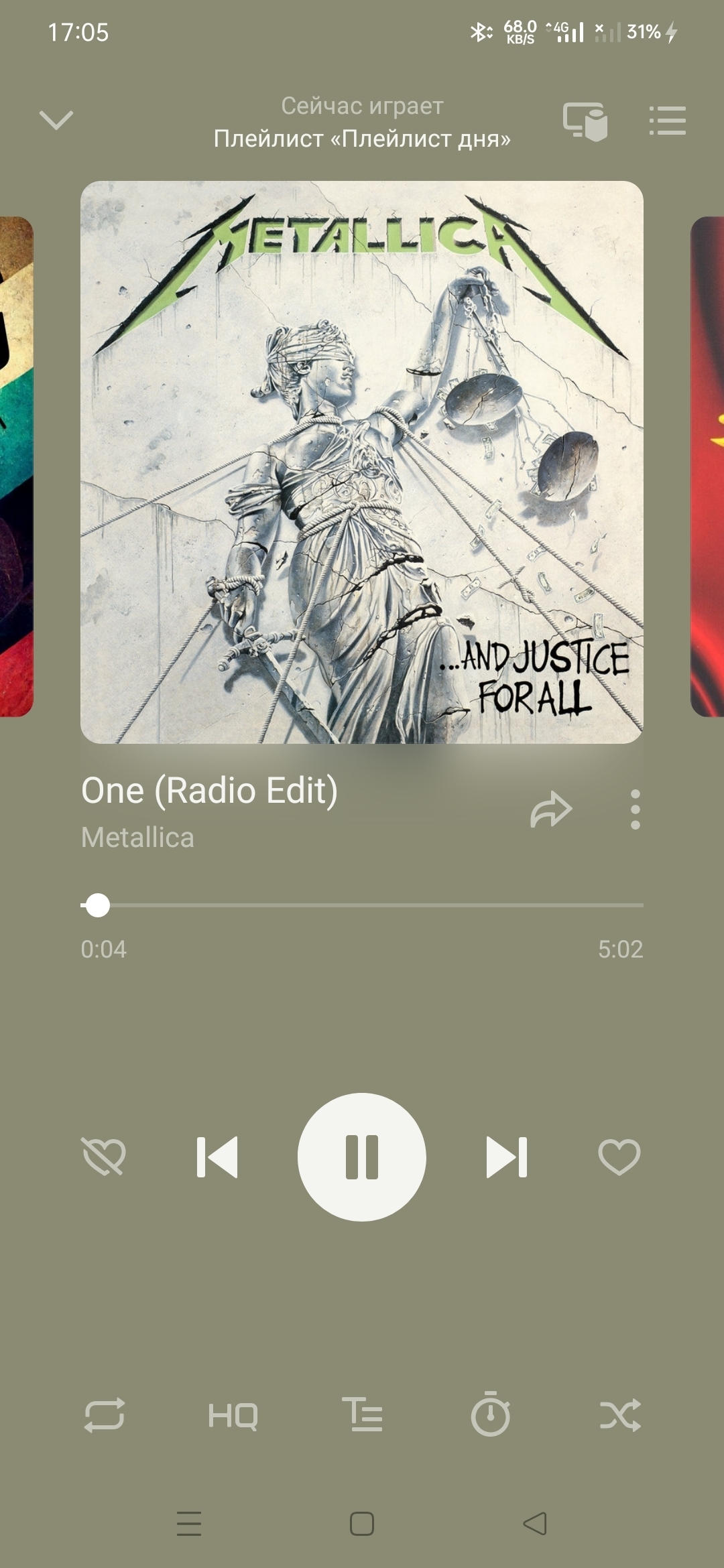Switch HQ audio quality
Viewport: 724px width, 1568px height.
coord(233,1415)
